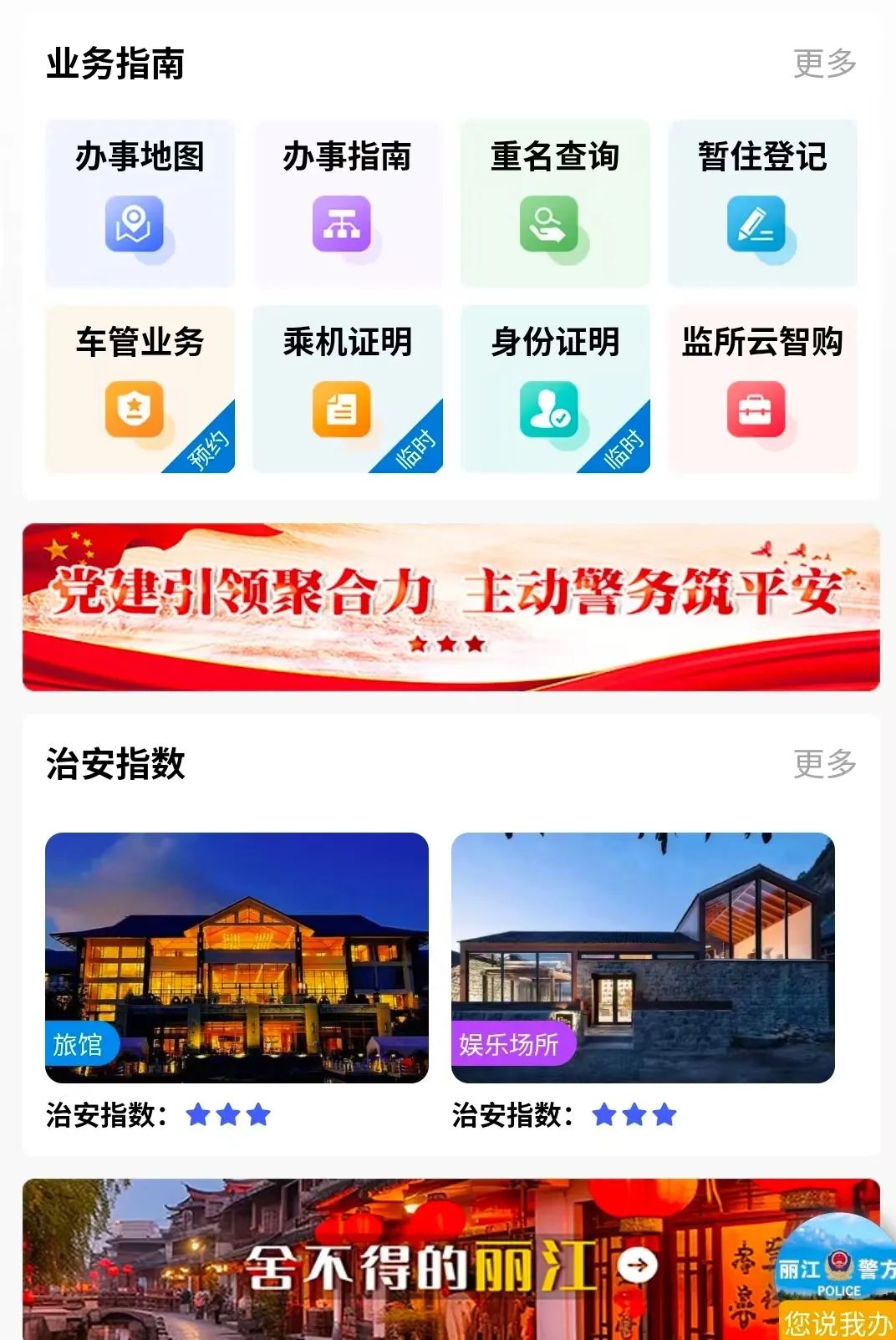Open the 党建引领聚合力 banner
The width and height of the screenshot is (896, 1340).
(x=448, y=605)
